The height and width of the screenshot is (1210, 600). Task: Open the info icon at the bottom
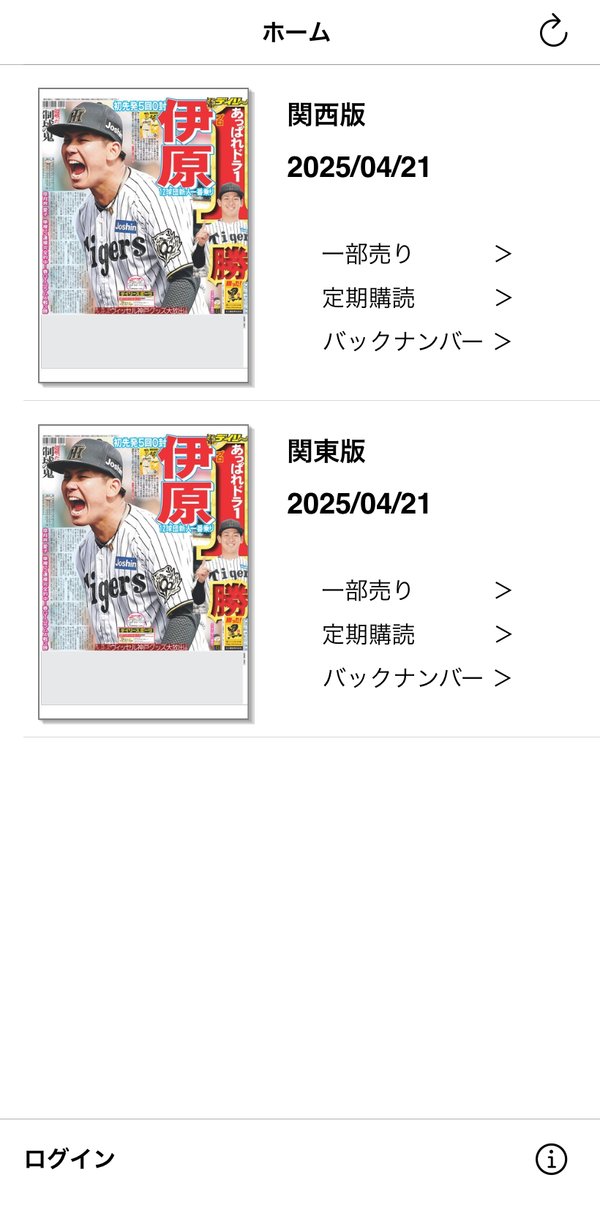551,1159
